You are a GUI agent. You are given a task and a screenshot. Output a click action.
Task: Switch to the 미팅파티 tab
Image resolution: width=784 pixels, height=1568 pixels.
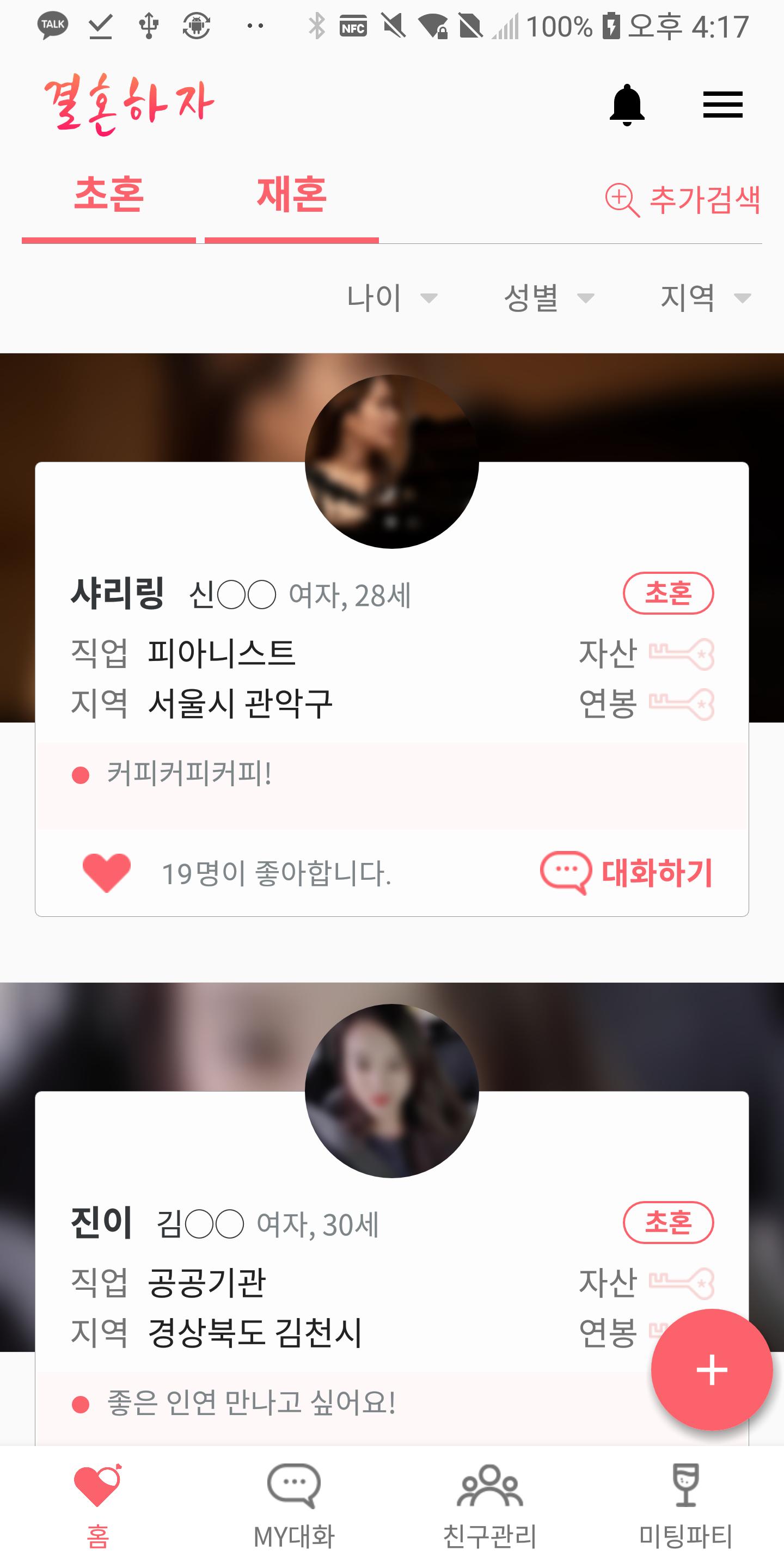[x=686, y=1506]
